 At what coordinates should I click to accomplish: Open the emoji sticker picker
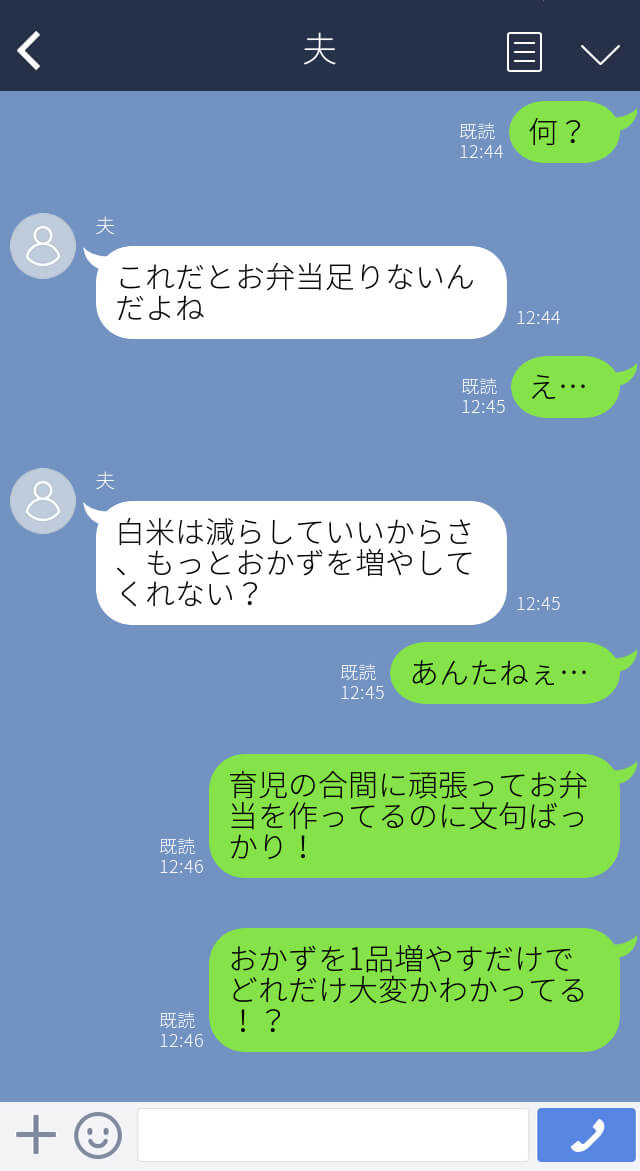pos(98,1135)
